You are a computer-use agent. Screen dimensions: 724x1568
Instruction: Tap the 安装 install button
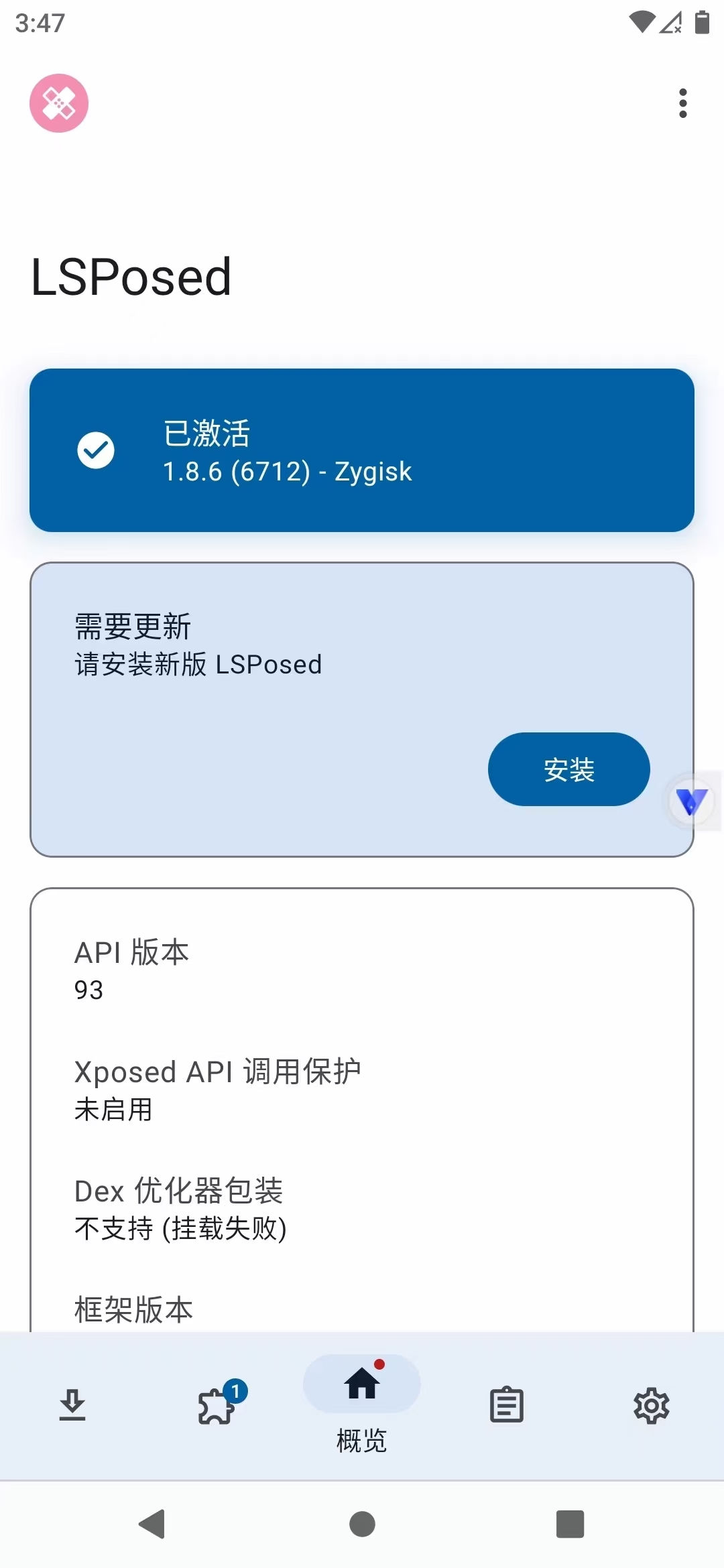568,769
